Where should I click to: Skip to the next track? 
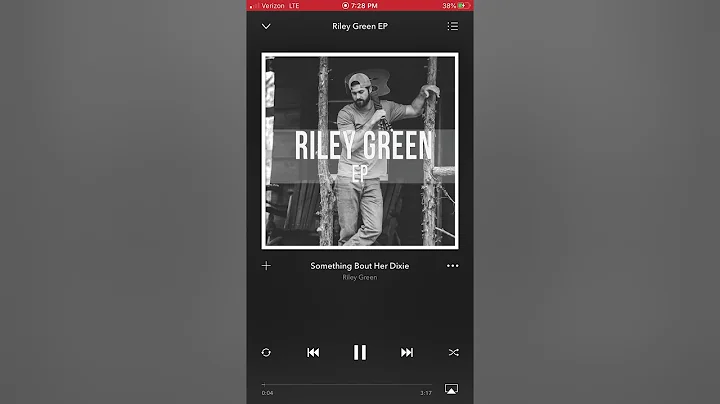point(407,352)
